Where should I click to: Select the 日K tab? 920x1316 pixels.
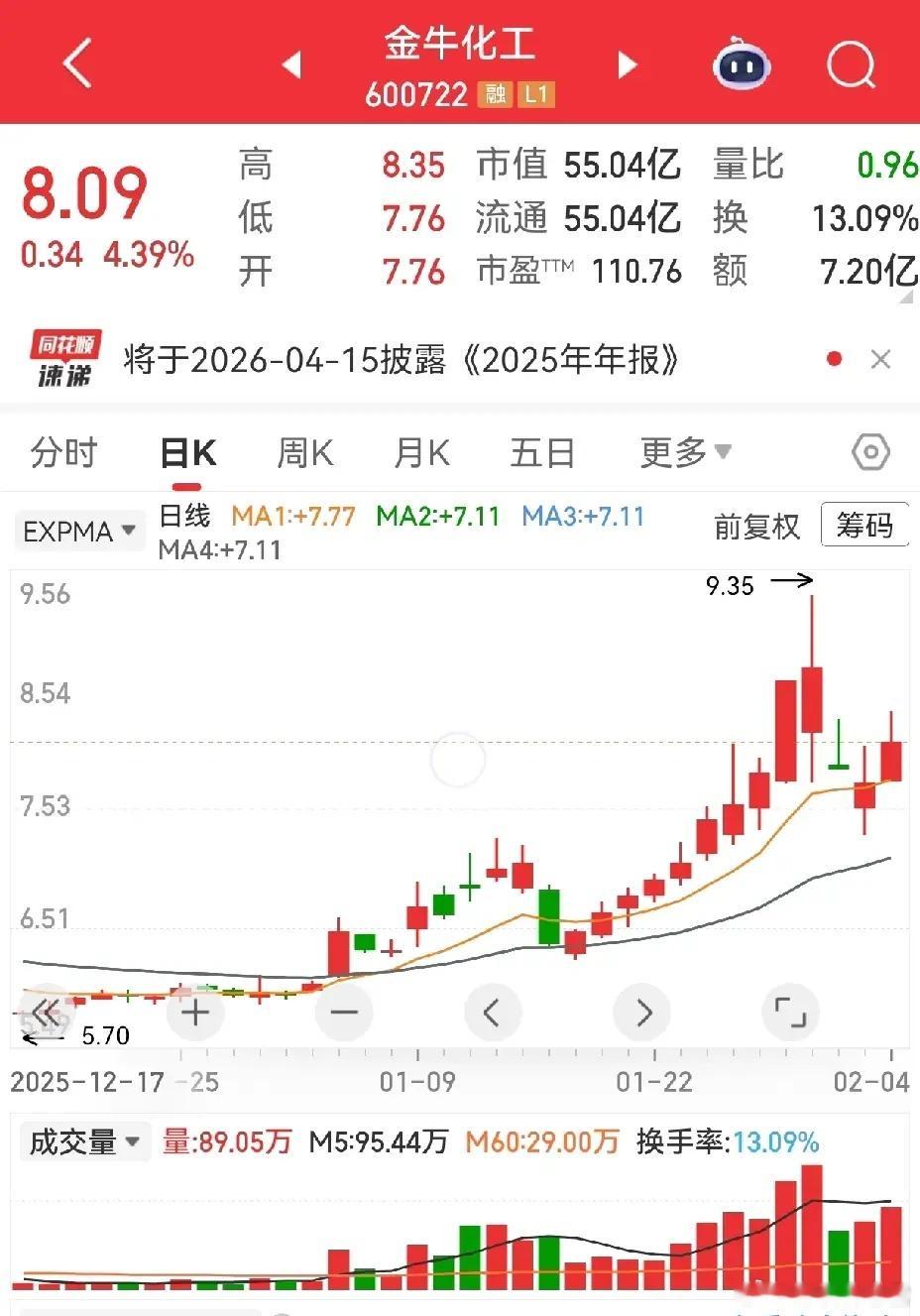point(187,453)
